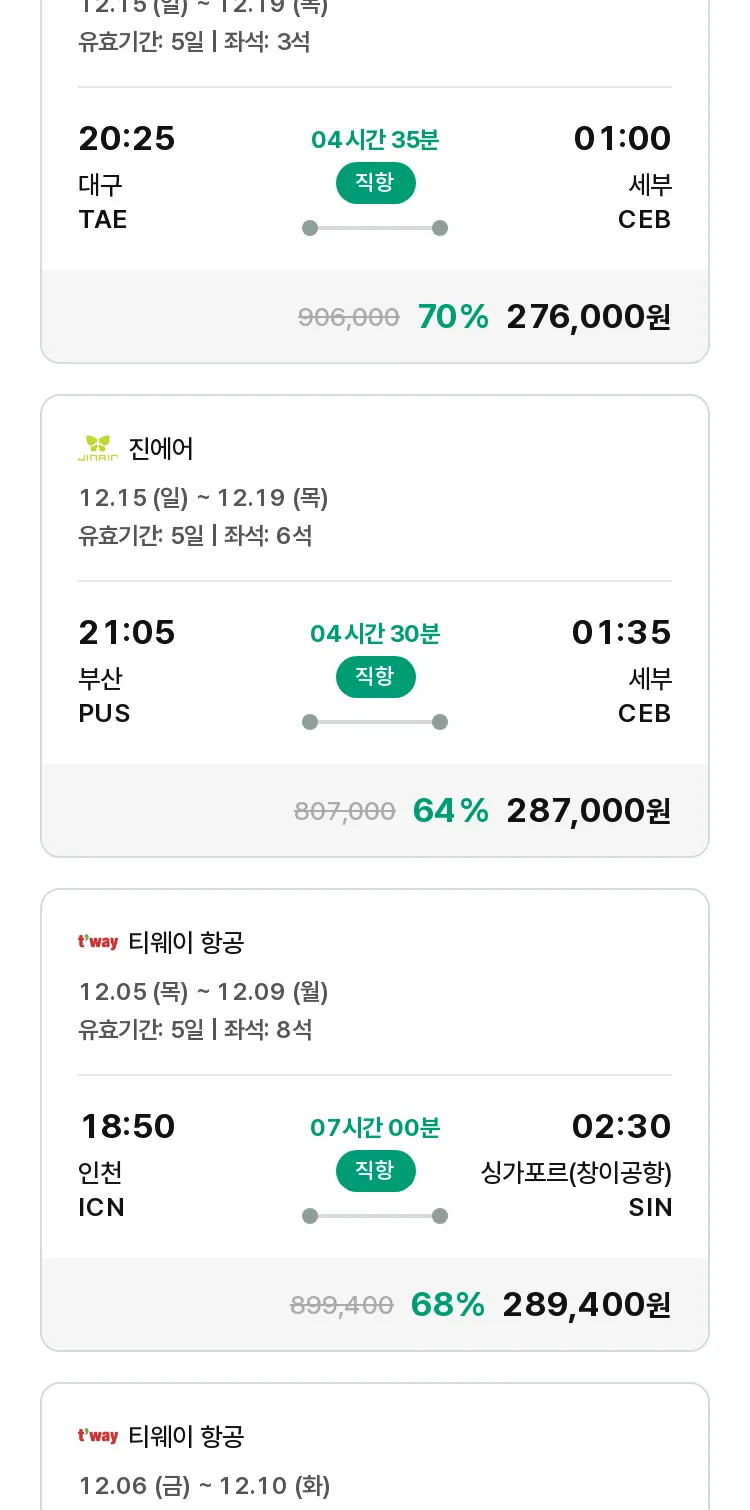Viewport: 750px width, 1510px height.
Task: Open the Daegu to Cebu flight deal card
Action: pos(375,181)
